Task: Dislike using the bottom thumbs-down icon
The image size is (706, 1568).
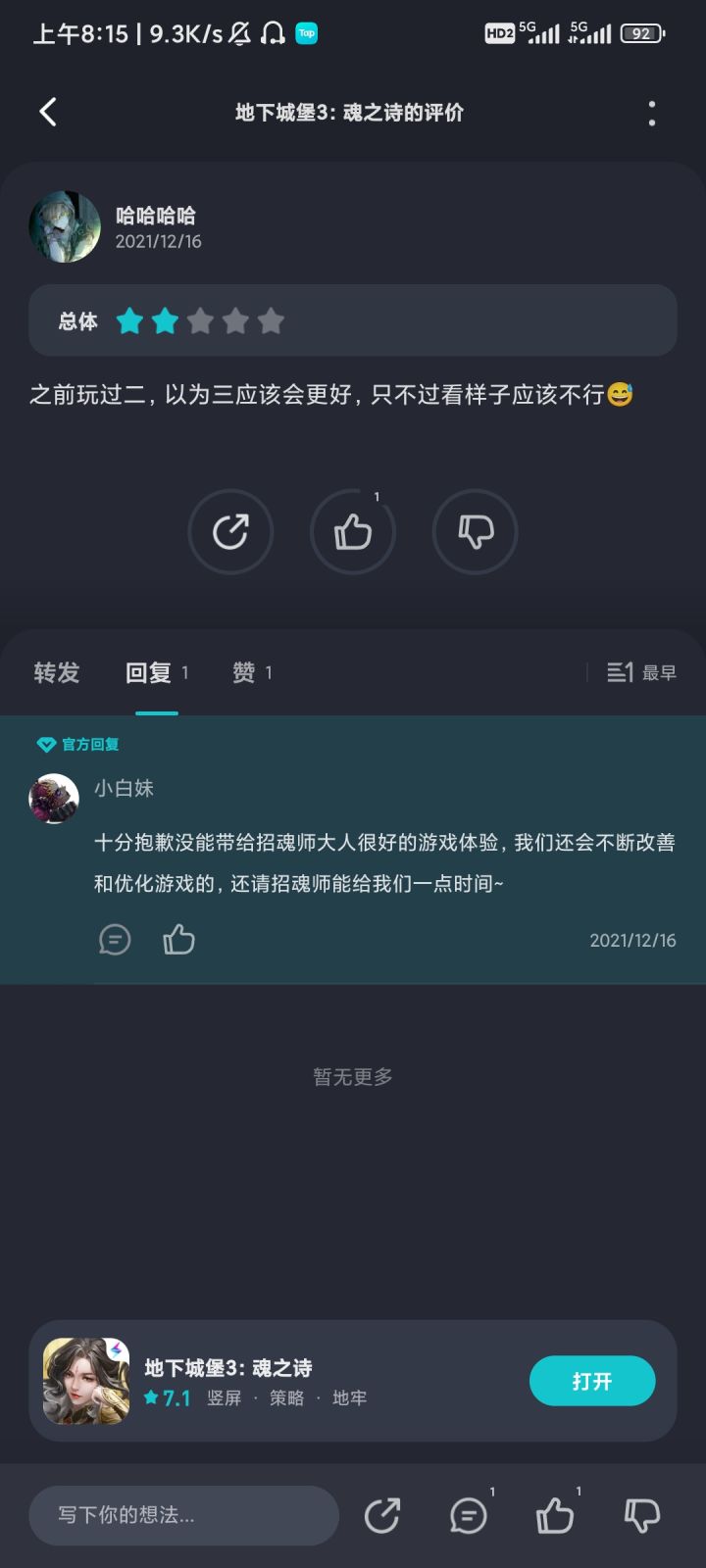Action: click(x=643, y=1515)
